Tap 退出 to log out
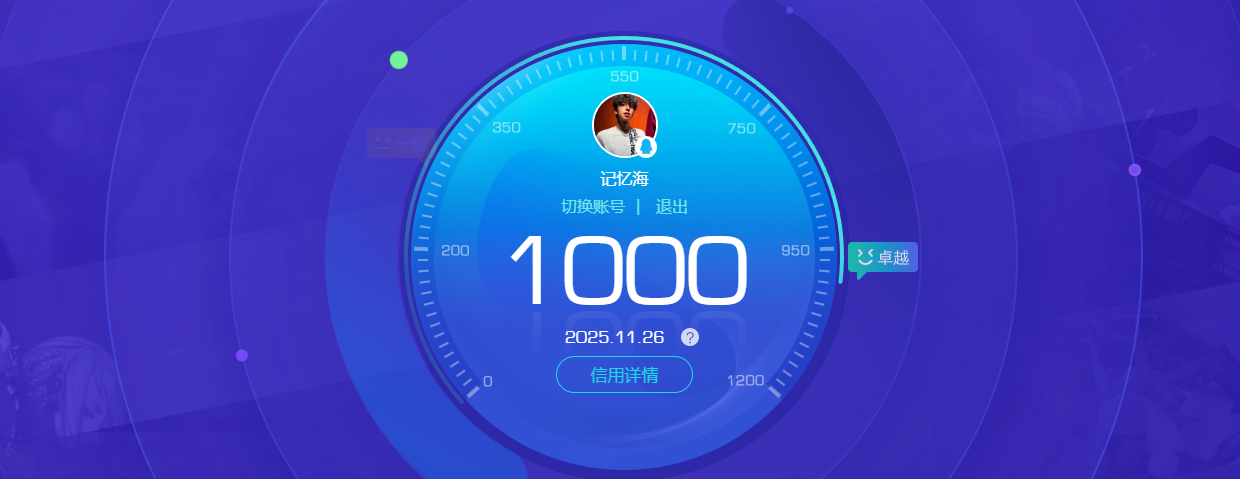 click(671, 207)
